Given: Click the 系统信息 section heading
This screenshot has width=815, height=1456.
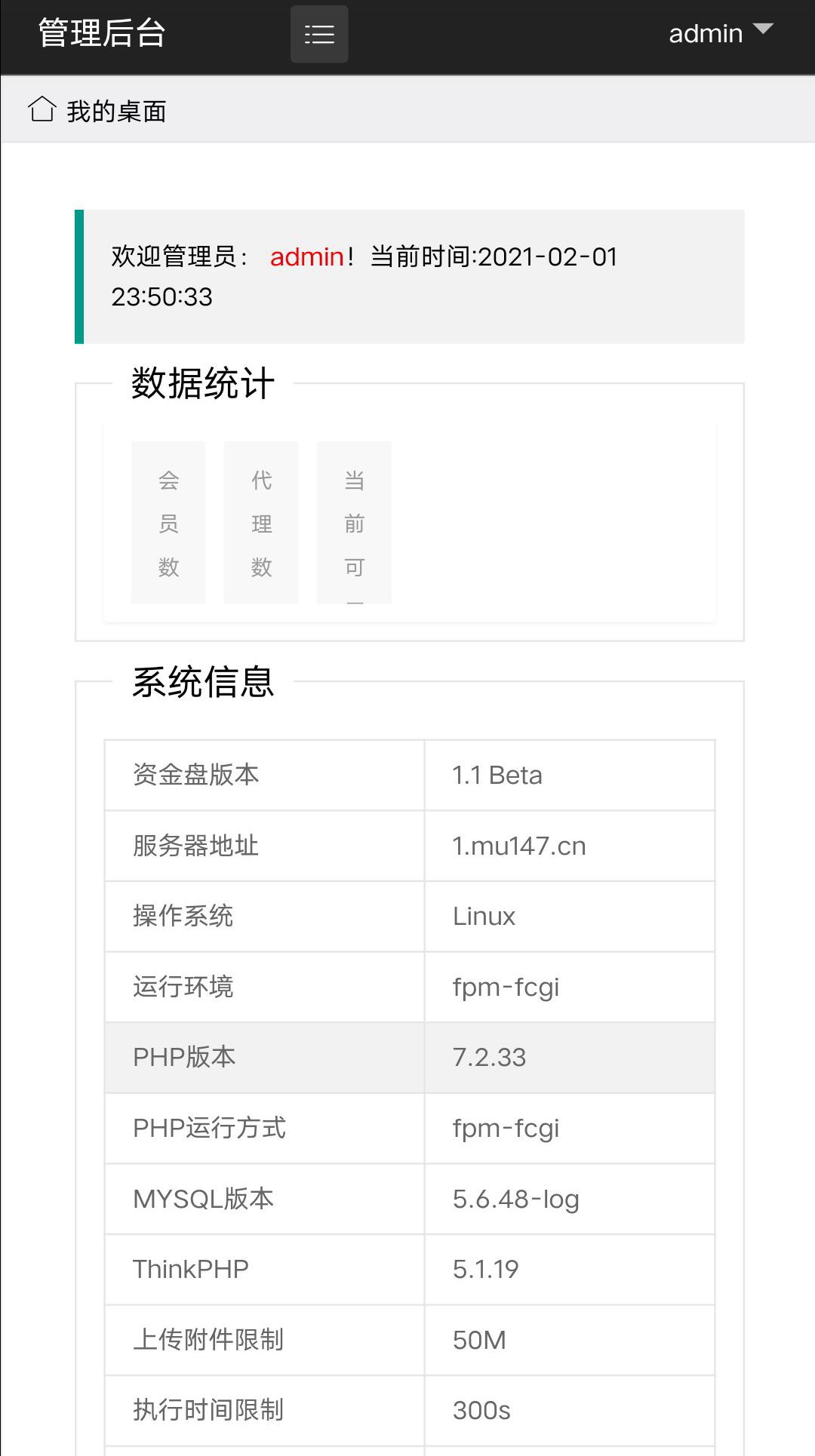Looking at the screenshot, I should [x=204, y=683].
